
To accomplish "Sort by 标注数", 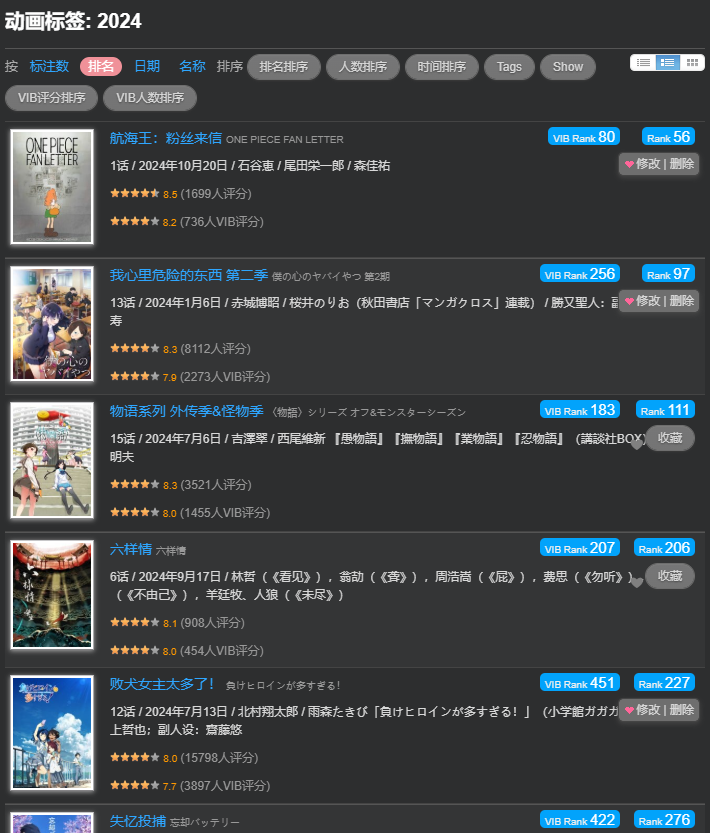I will [49, 67].
